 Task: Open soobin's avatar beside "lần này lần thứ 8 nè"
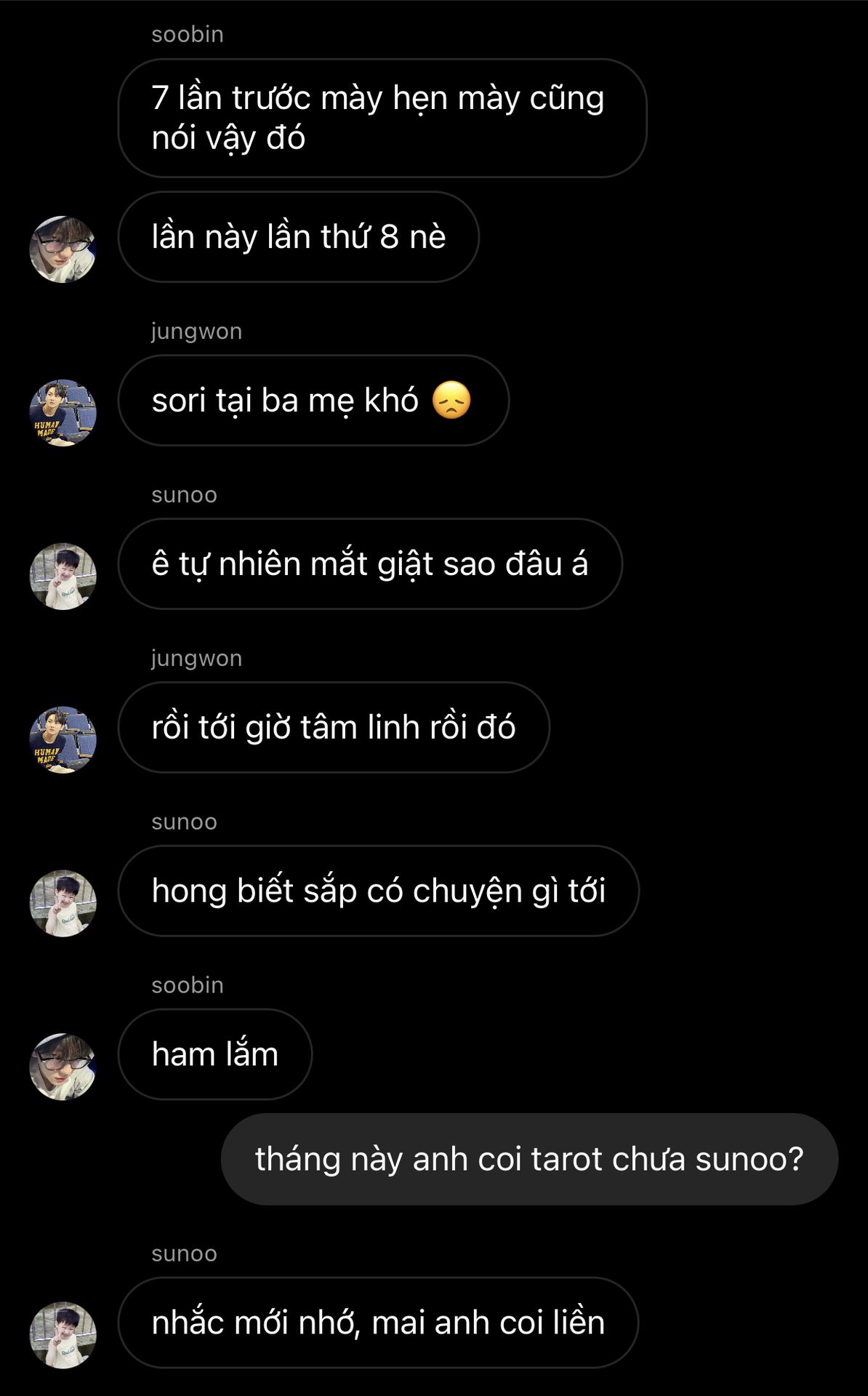pos(63,249)
